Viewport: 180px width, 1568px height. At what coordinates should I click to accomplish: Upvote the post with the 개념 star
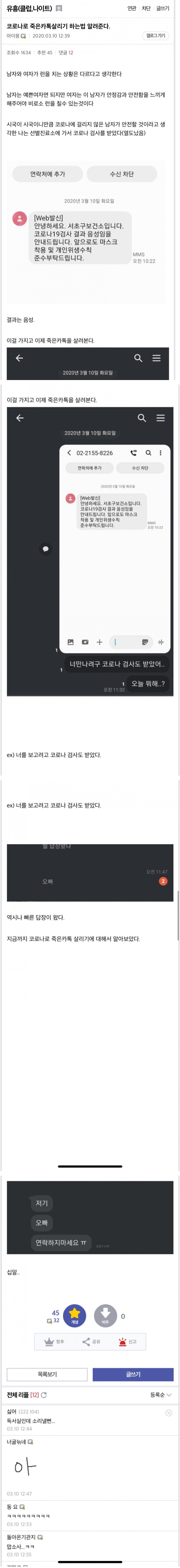pyautogui.click(x=74, y=1317)
